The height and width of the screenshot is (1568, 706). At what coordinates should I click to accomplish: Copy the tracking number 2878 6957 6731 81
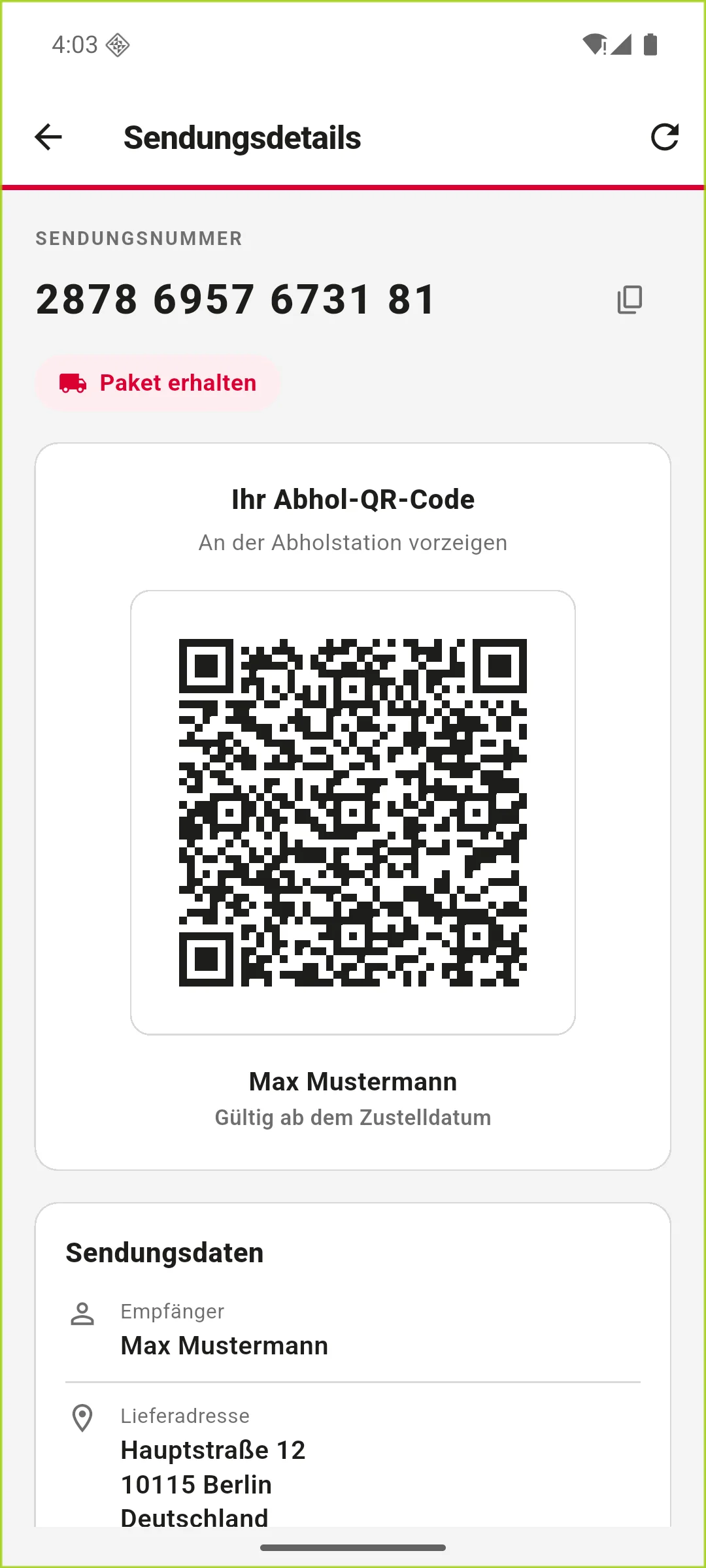click(630, 299)
